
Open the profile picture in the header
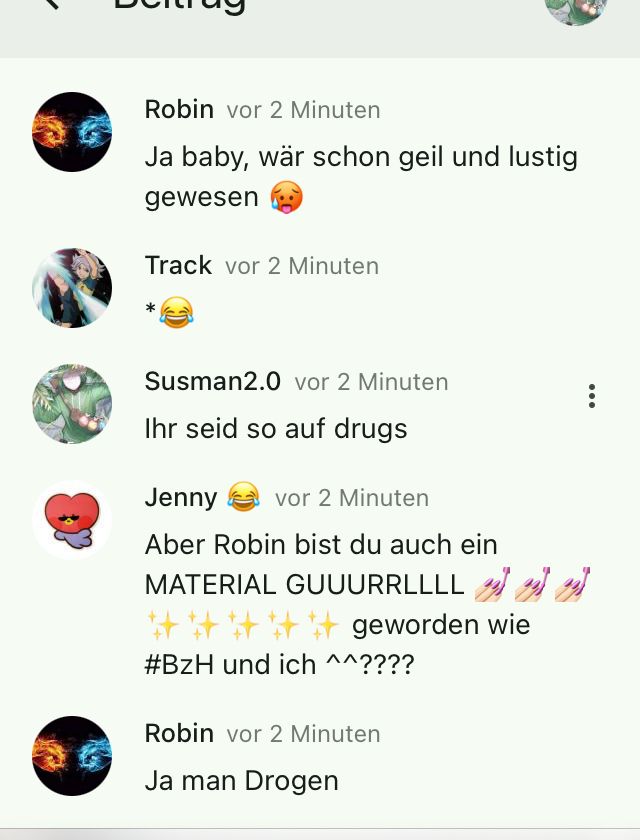576,8
